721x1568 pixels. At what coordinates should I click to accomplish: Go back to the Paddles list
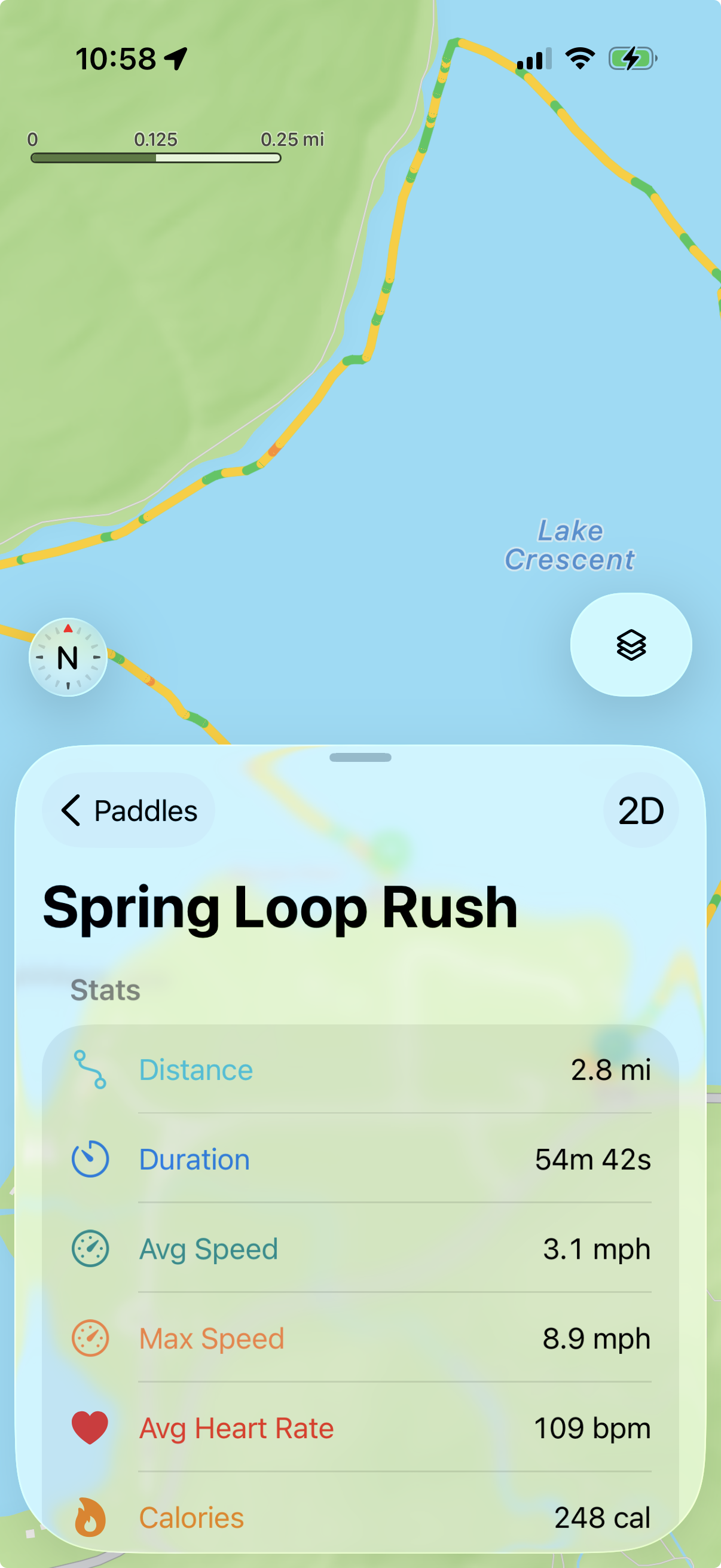[x=129, y=810]
